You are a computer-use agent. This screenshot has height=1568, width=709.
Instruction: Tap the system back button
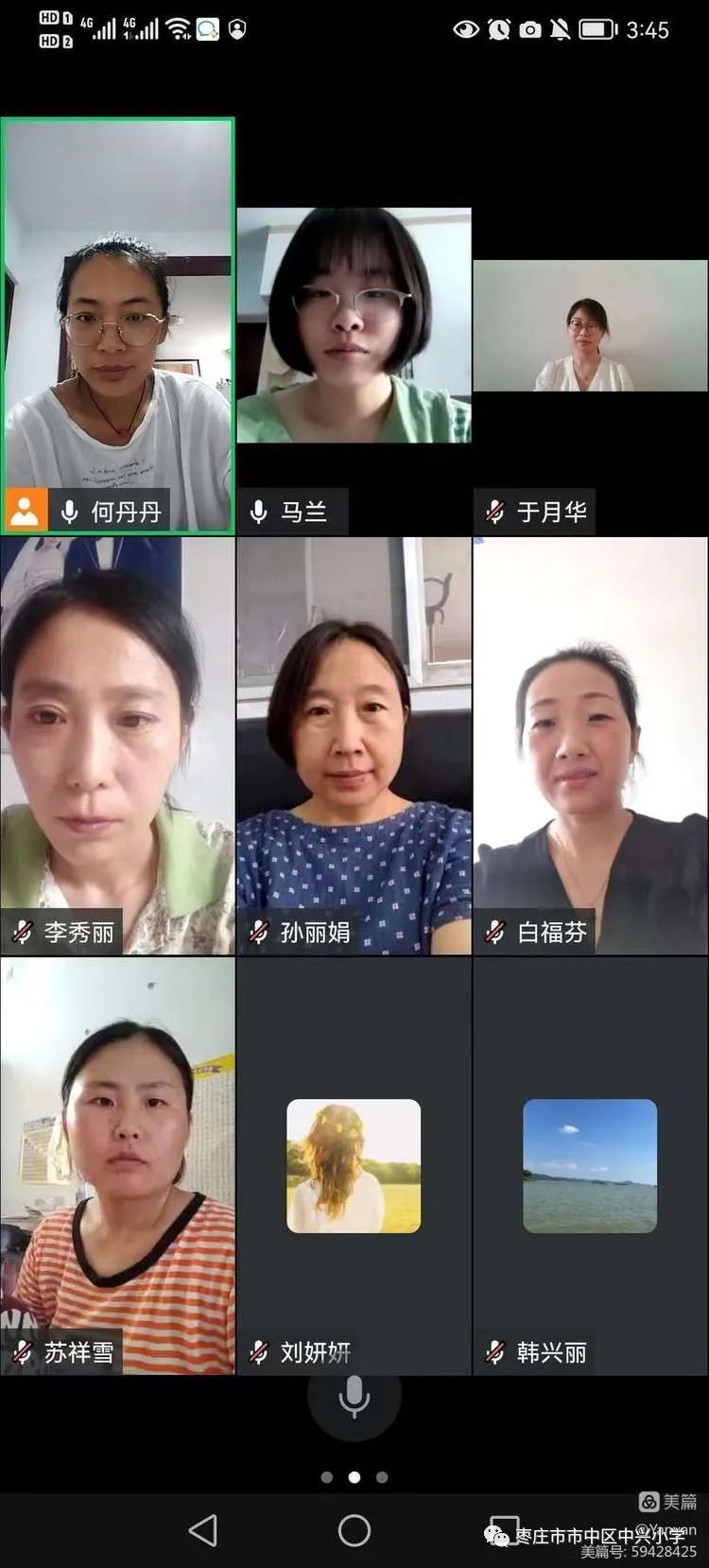point(203,1529)
